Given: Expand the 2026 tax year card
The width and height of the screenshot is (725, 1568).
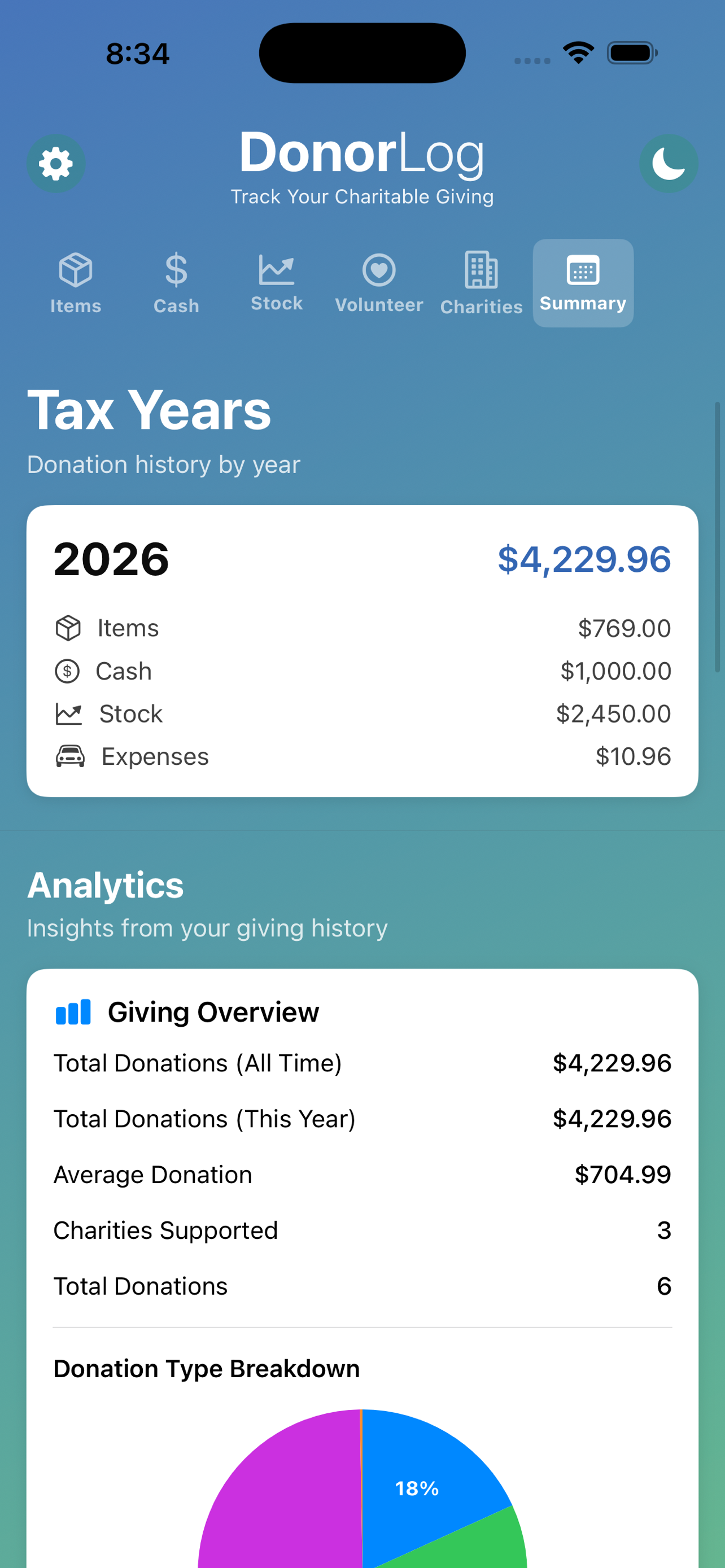Looking at the screenshot, I should pyautogui.click(x=362, y=649).
